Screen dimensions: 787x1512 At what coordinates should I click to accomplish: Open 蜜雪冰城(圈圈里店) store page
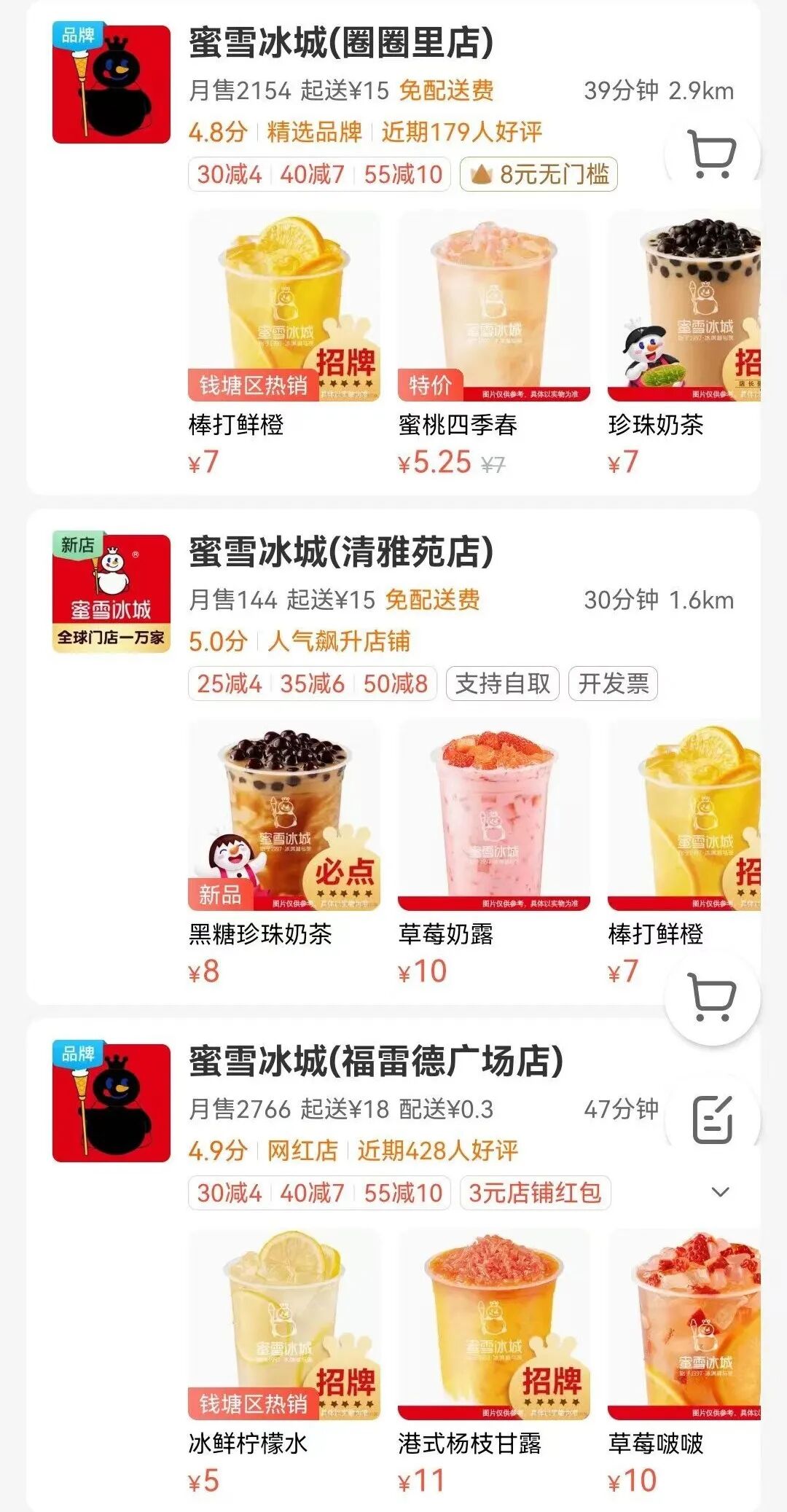[x=341, y=44]
